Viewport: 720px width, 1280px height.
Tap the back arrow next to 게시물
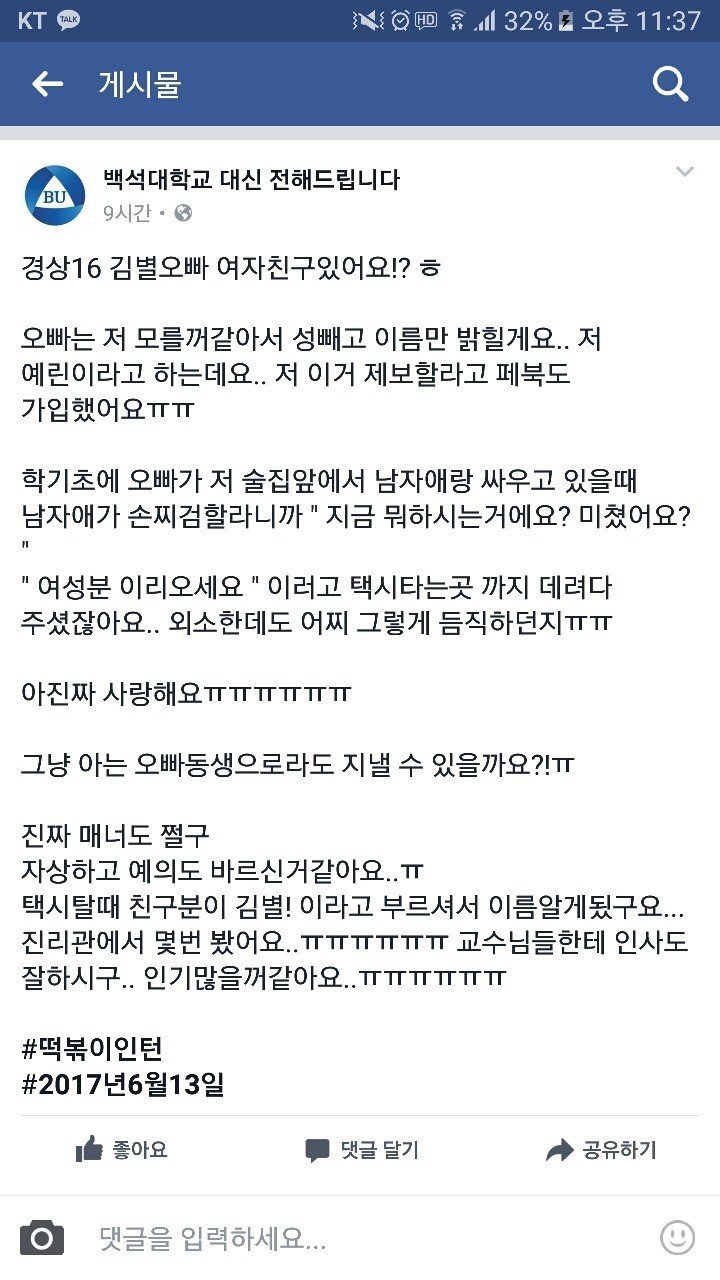coord(46,85)
